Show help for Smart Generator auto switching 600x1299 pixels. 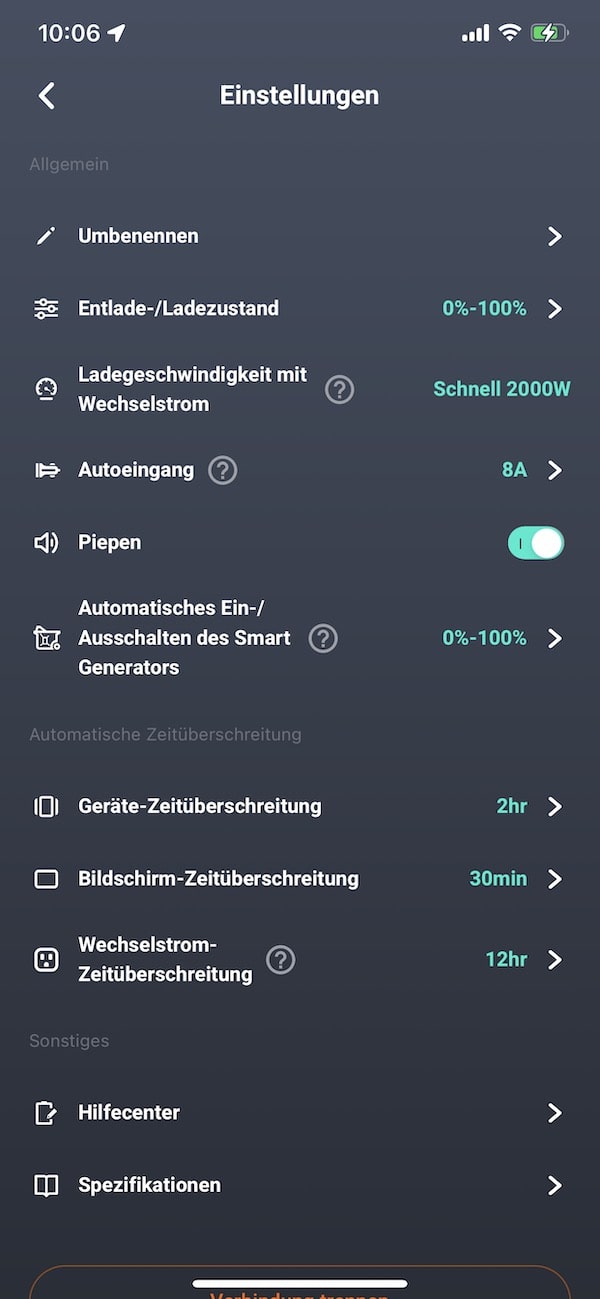coord(322,638)
